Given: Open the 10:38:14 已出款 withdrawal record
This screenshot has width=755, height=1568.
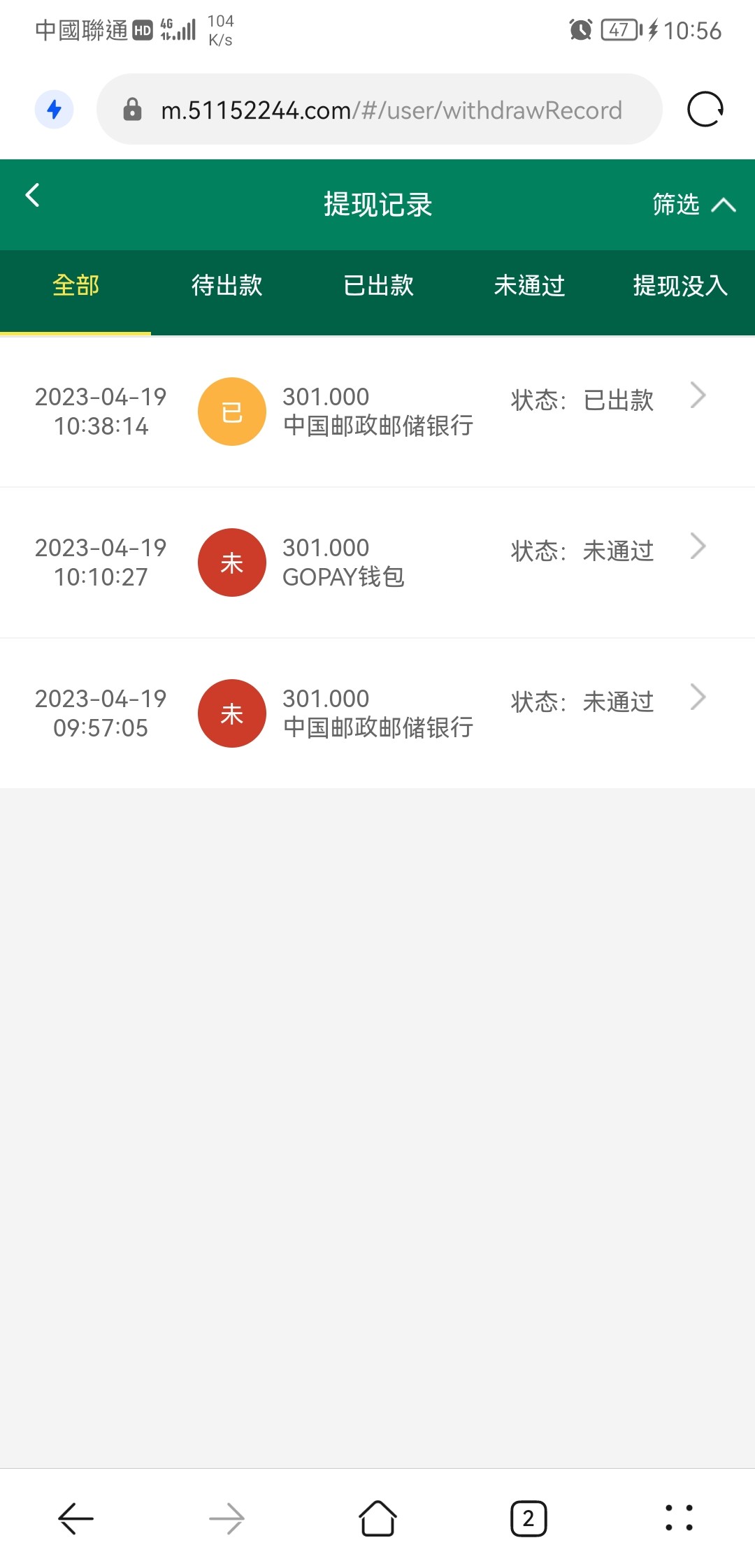Looking at the screenshot, I should 377,412.
